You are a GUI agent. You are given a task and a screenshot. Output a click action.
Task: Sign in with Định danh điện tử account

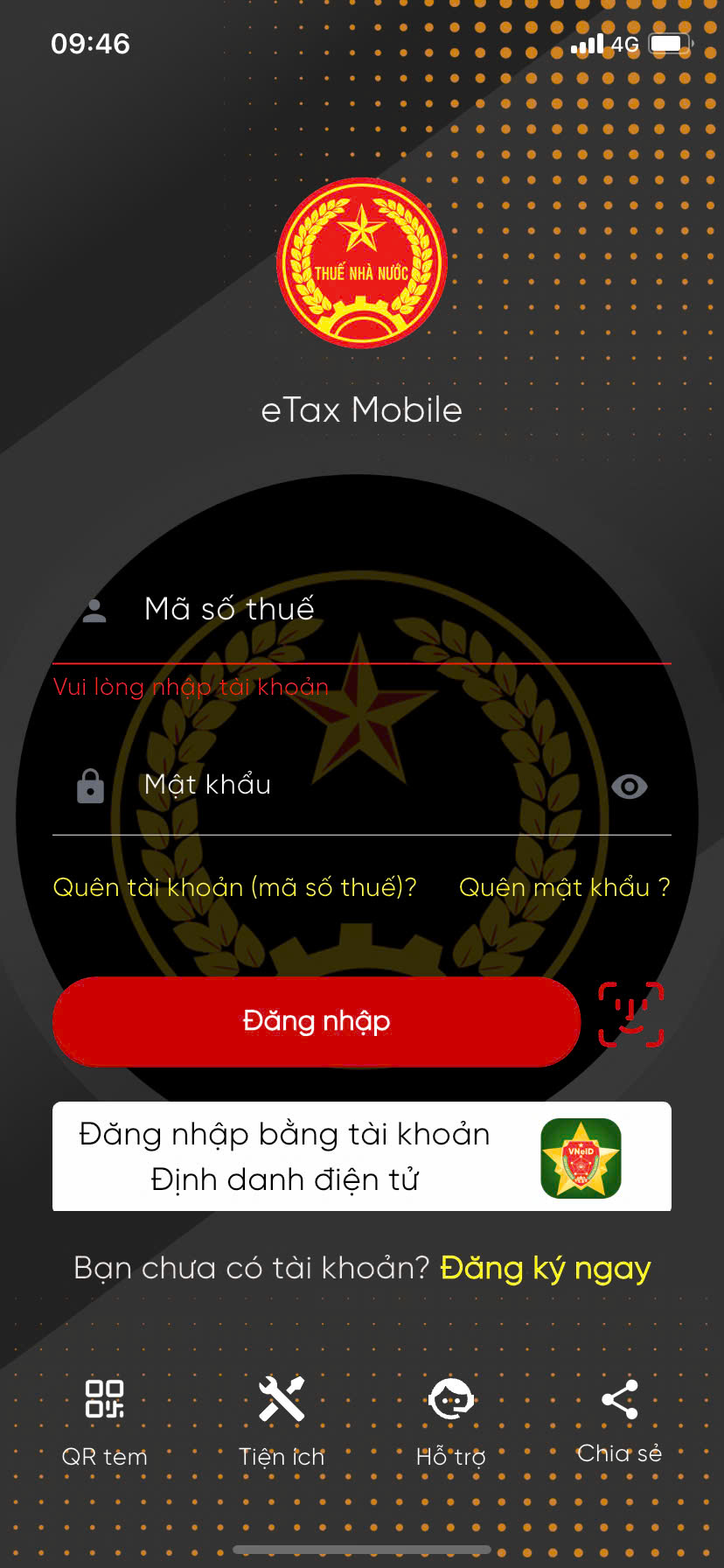(x=361, y=1156)
